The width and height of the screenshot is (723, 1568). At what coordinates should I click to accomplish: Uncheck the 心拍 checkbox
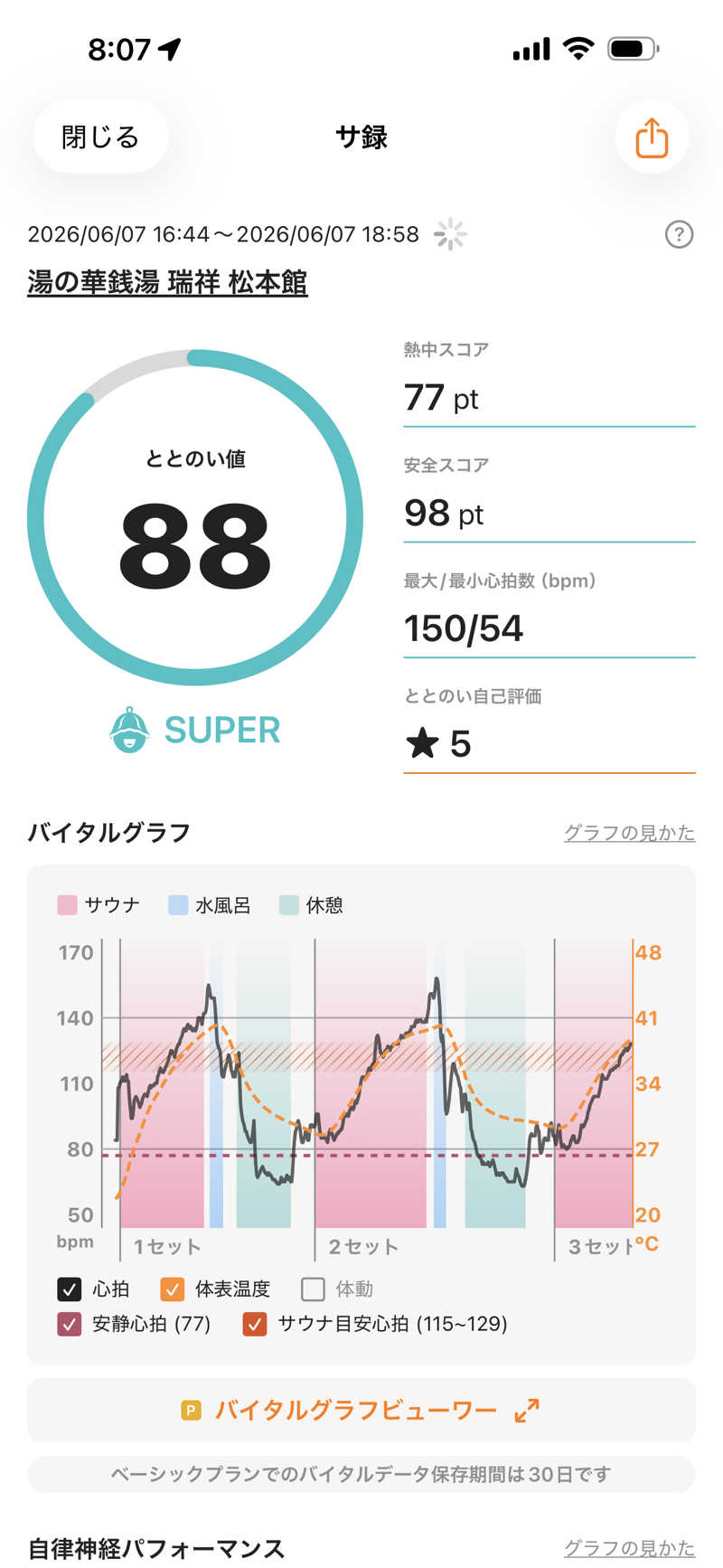(x=70, y=1289)
